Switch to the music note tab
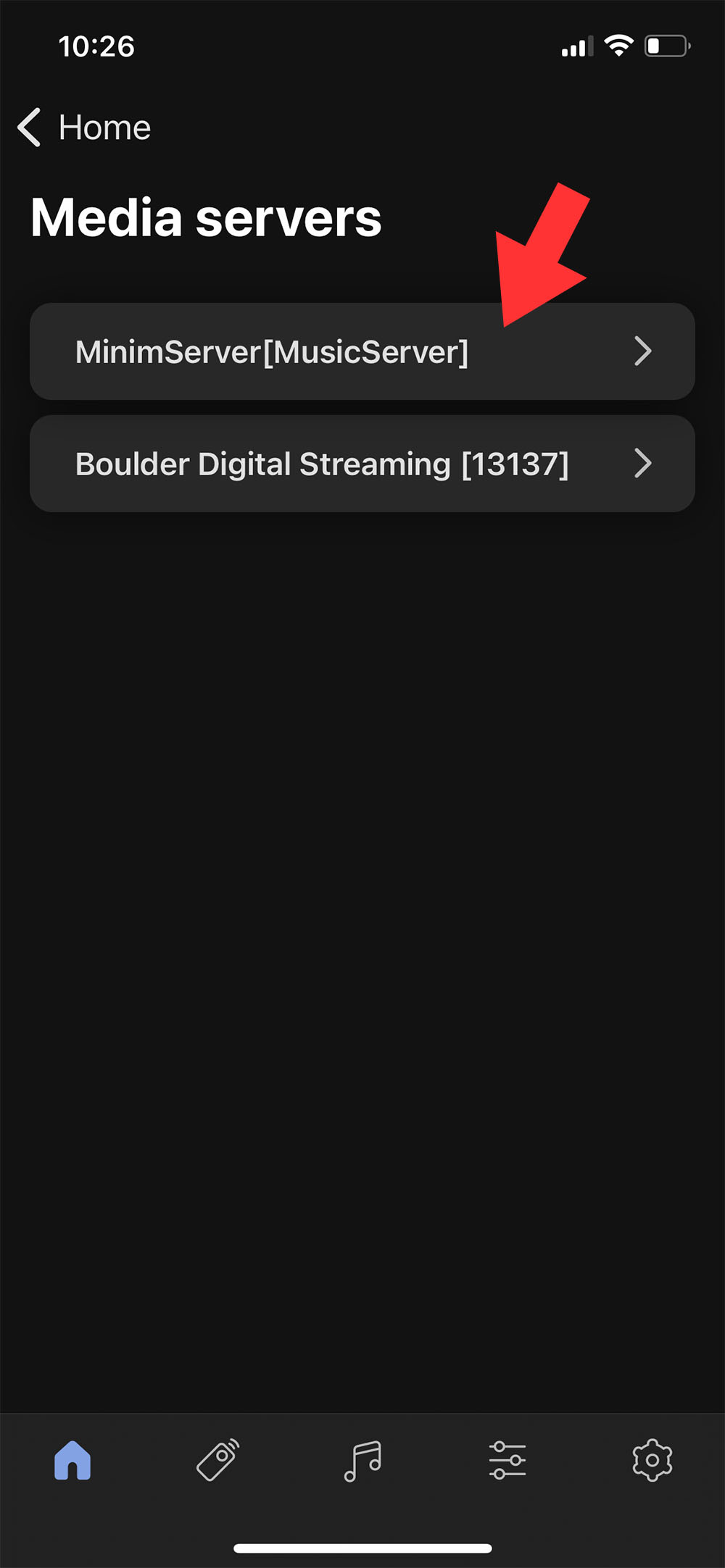 (362, 1459)
